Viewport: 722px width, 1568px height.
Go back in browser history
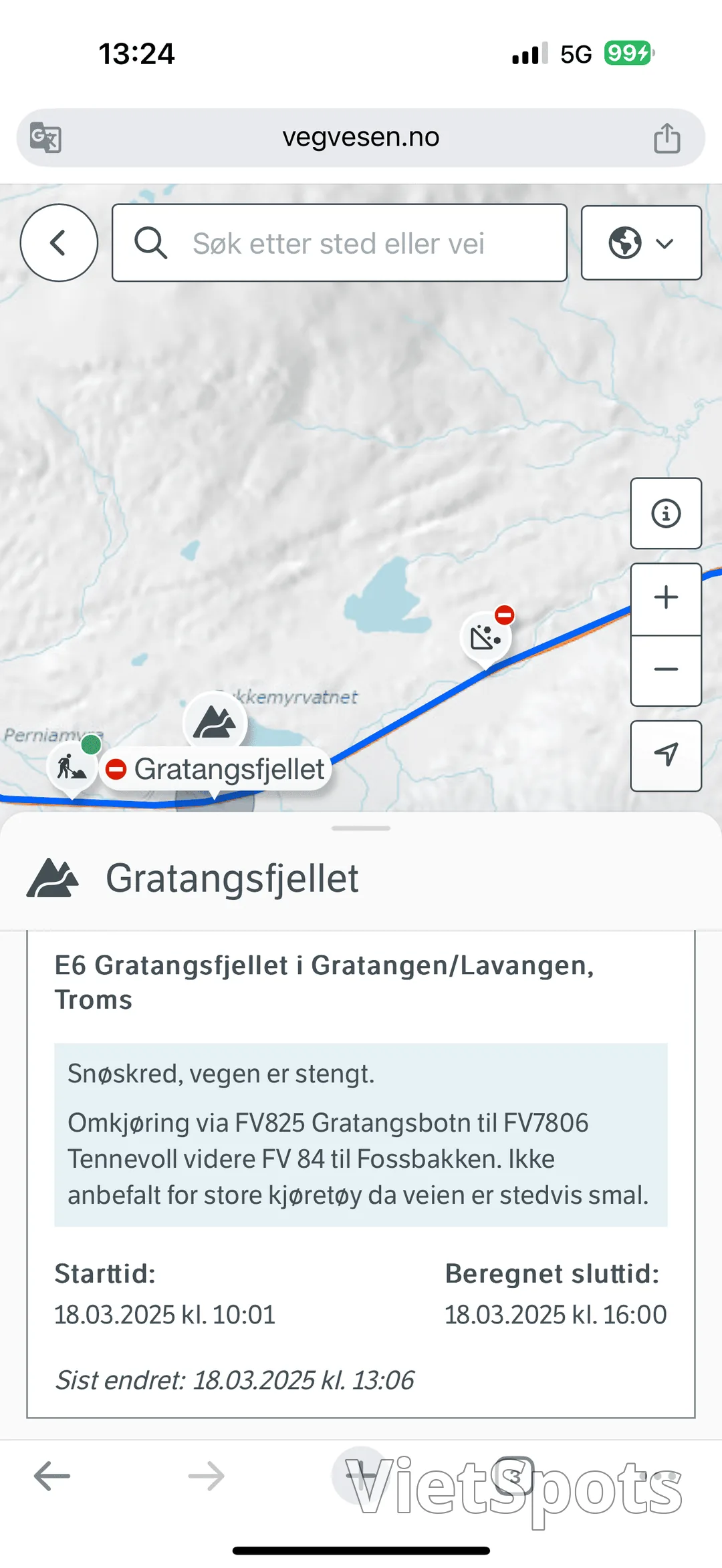52,1476
